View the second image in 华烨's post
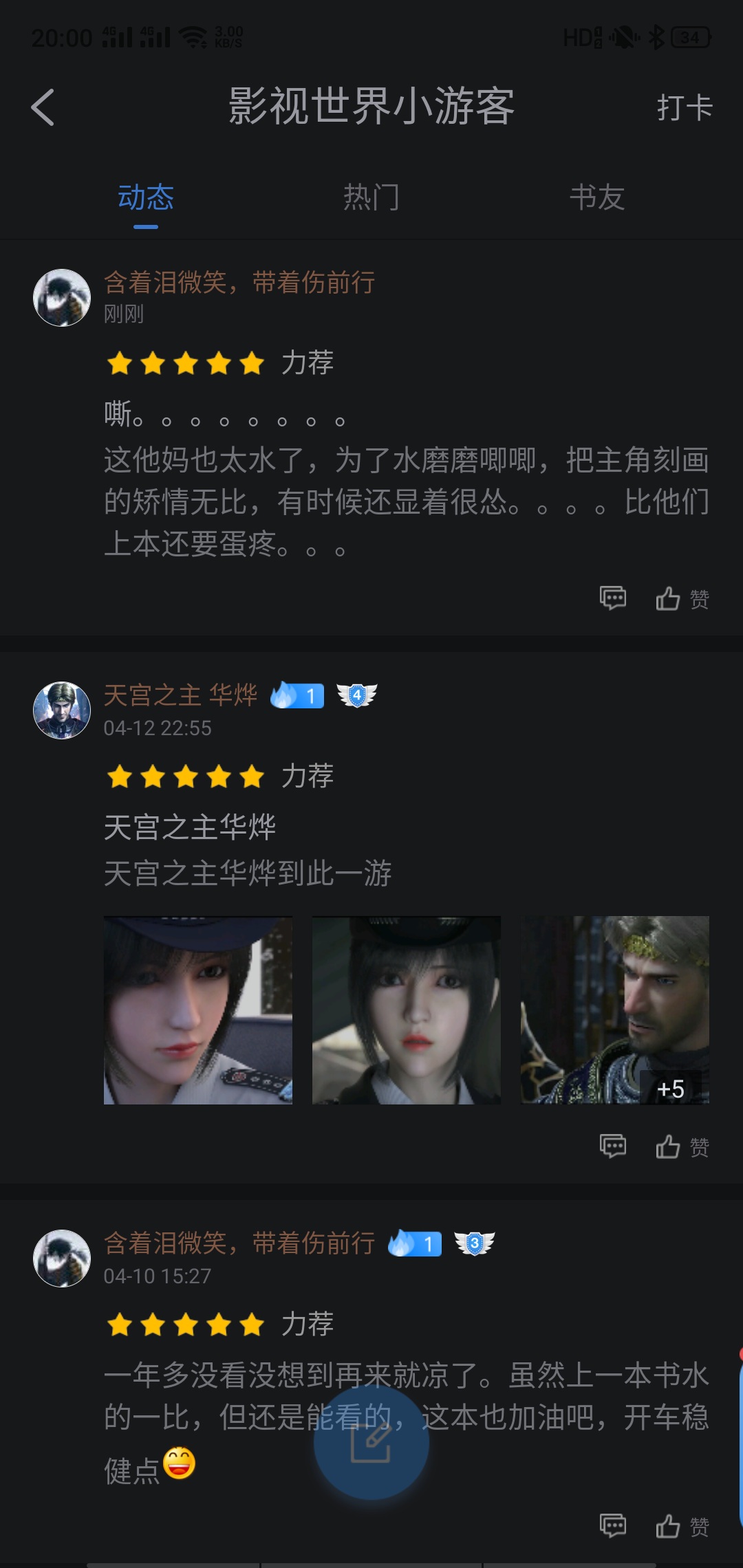This screenshot has width=743, height=1568. click(x=407, y=1010)
